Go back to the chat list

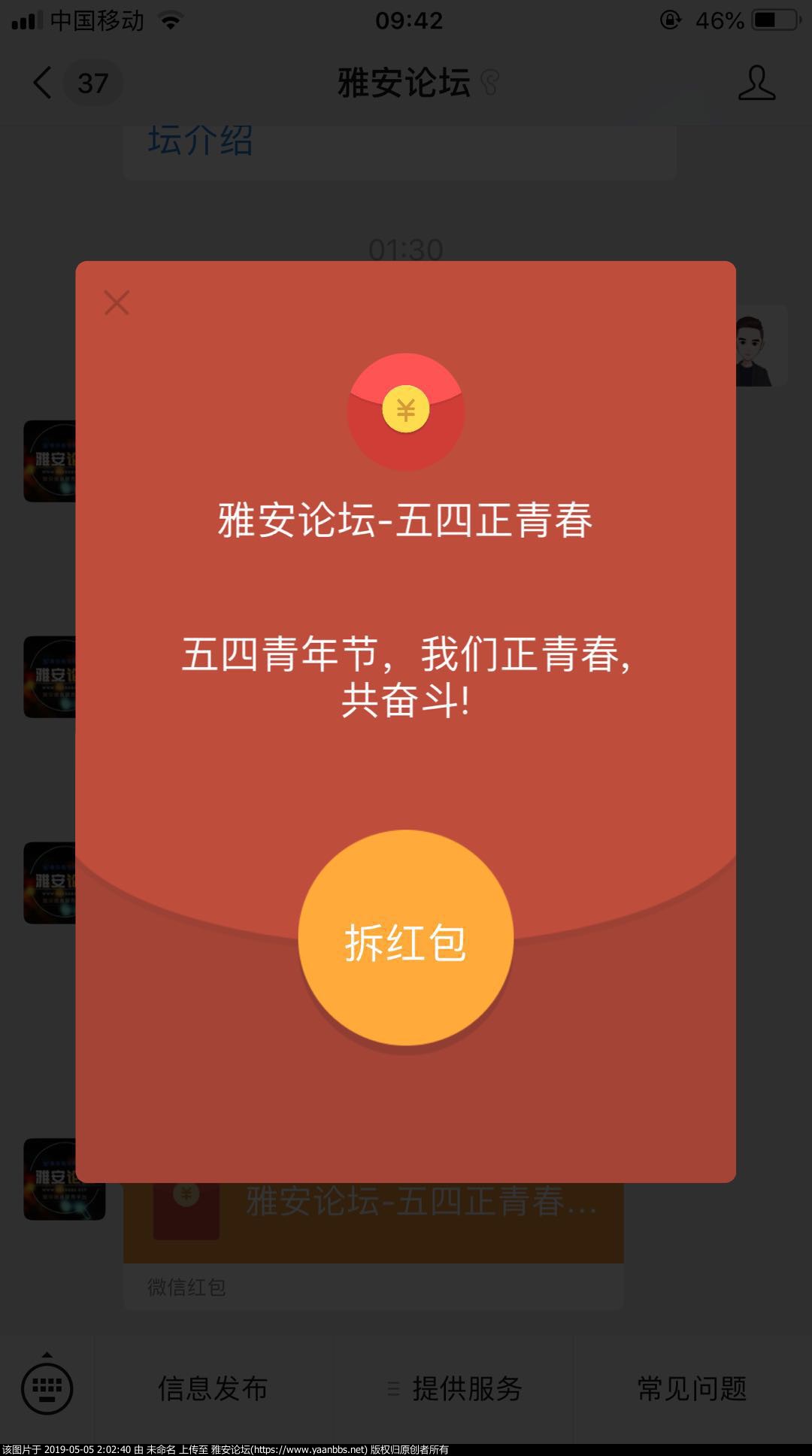(x=44, y=83)
